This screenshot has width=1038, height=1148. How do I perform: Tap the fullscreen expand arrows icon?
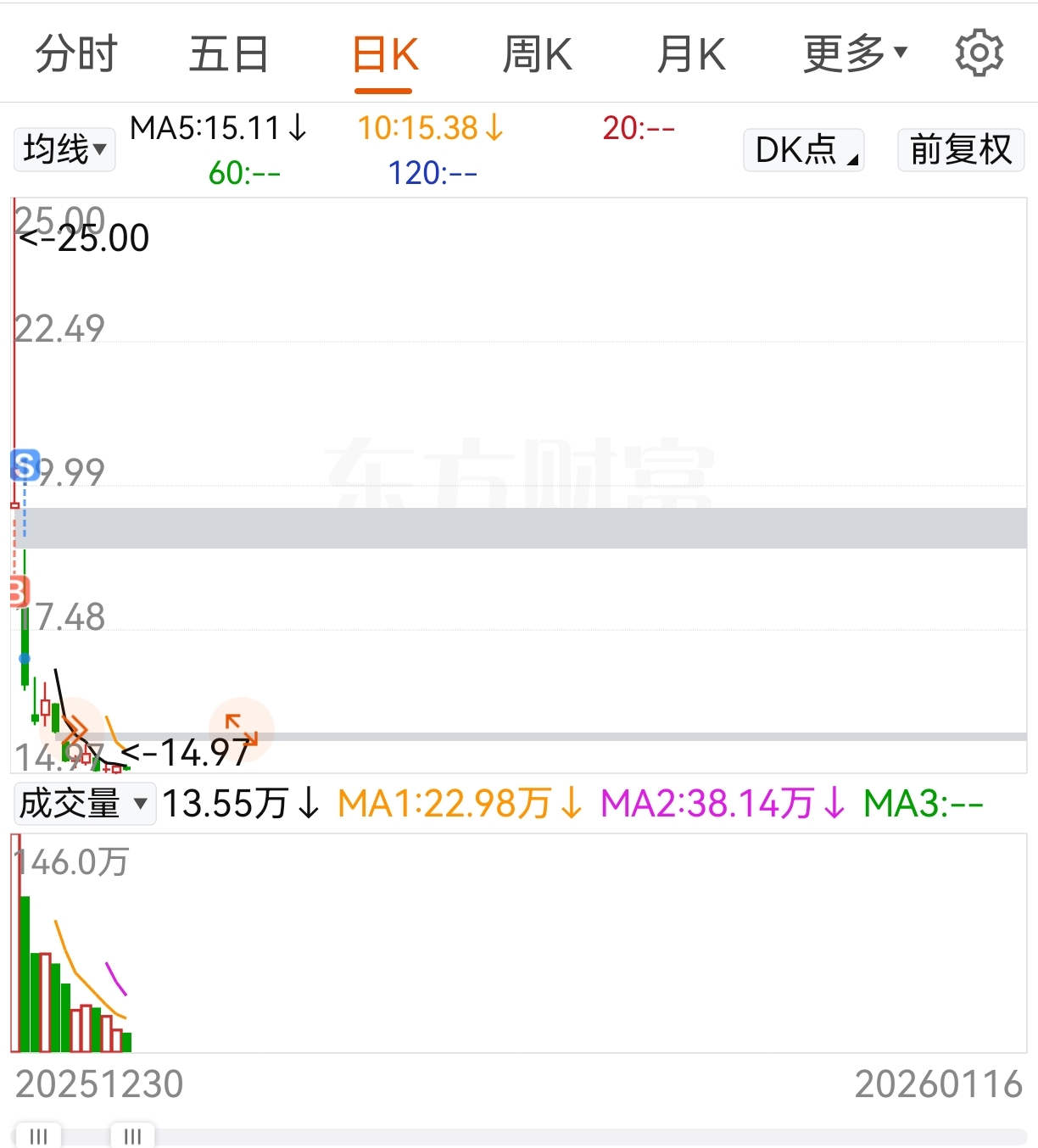point(241,729)
